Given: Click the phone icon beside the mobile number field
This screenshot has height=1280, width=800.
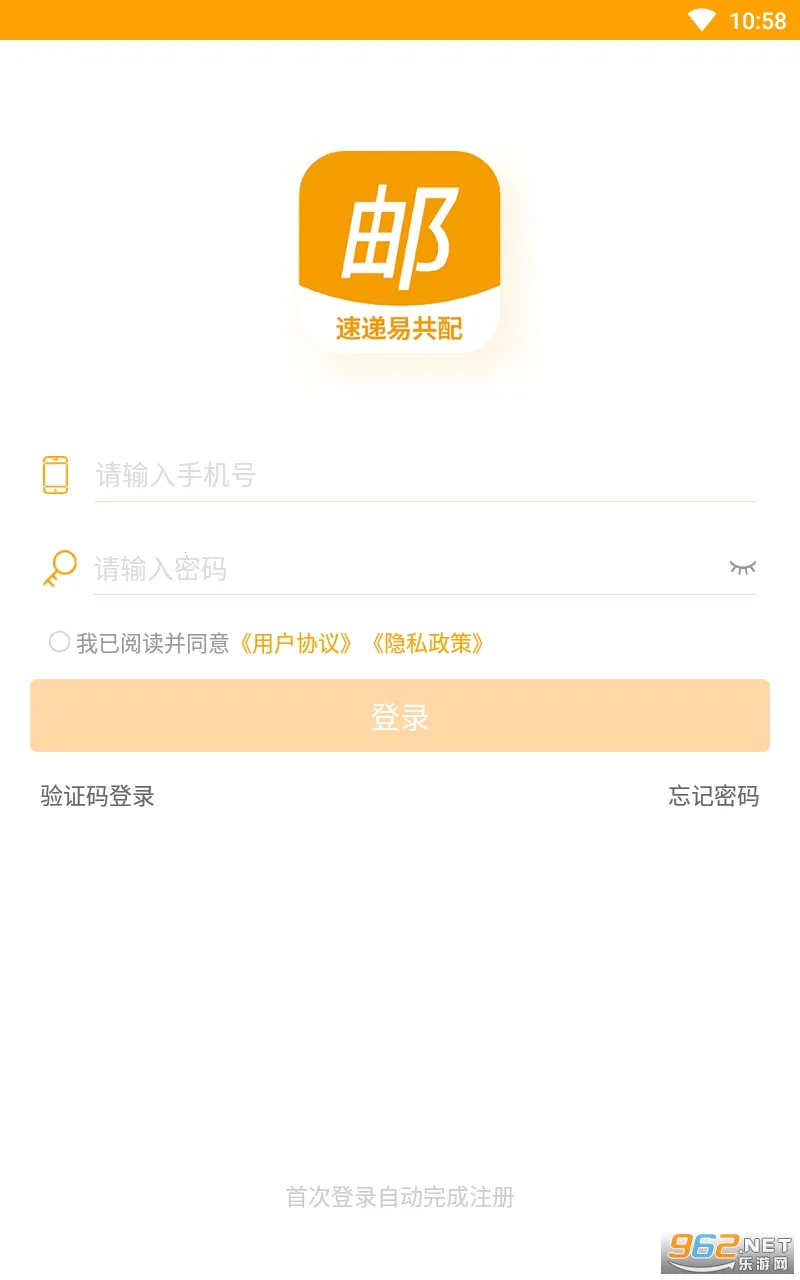Looking at the screenshot, I should tap(56, 473).
